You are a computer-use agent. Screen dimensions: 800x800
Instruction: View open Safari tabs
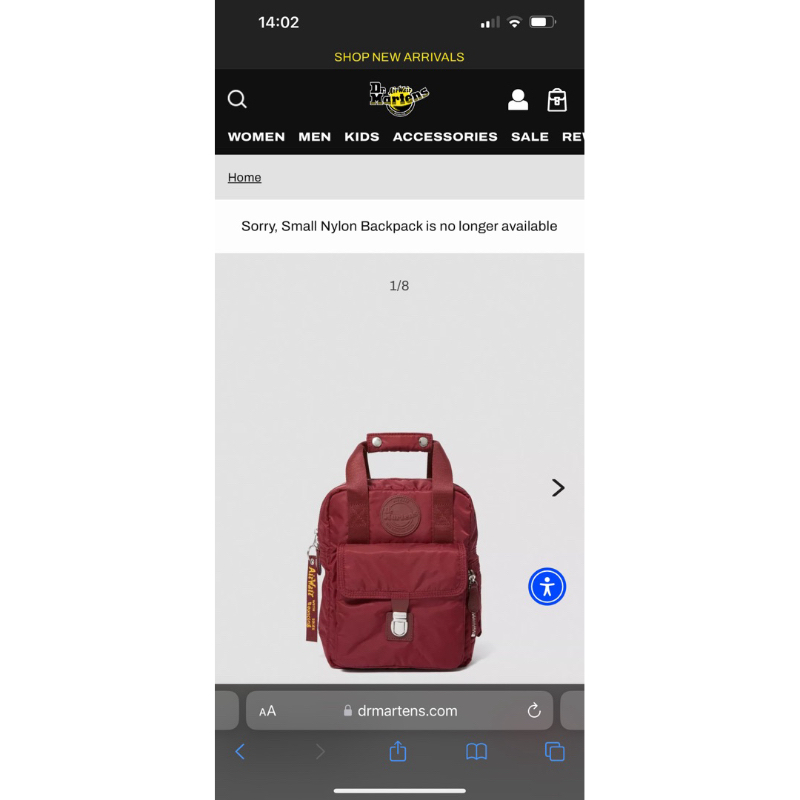tap(555, 751)
